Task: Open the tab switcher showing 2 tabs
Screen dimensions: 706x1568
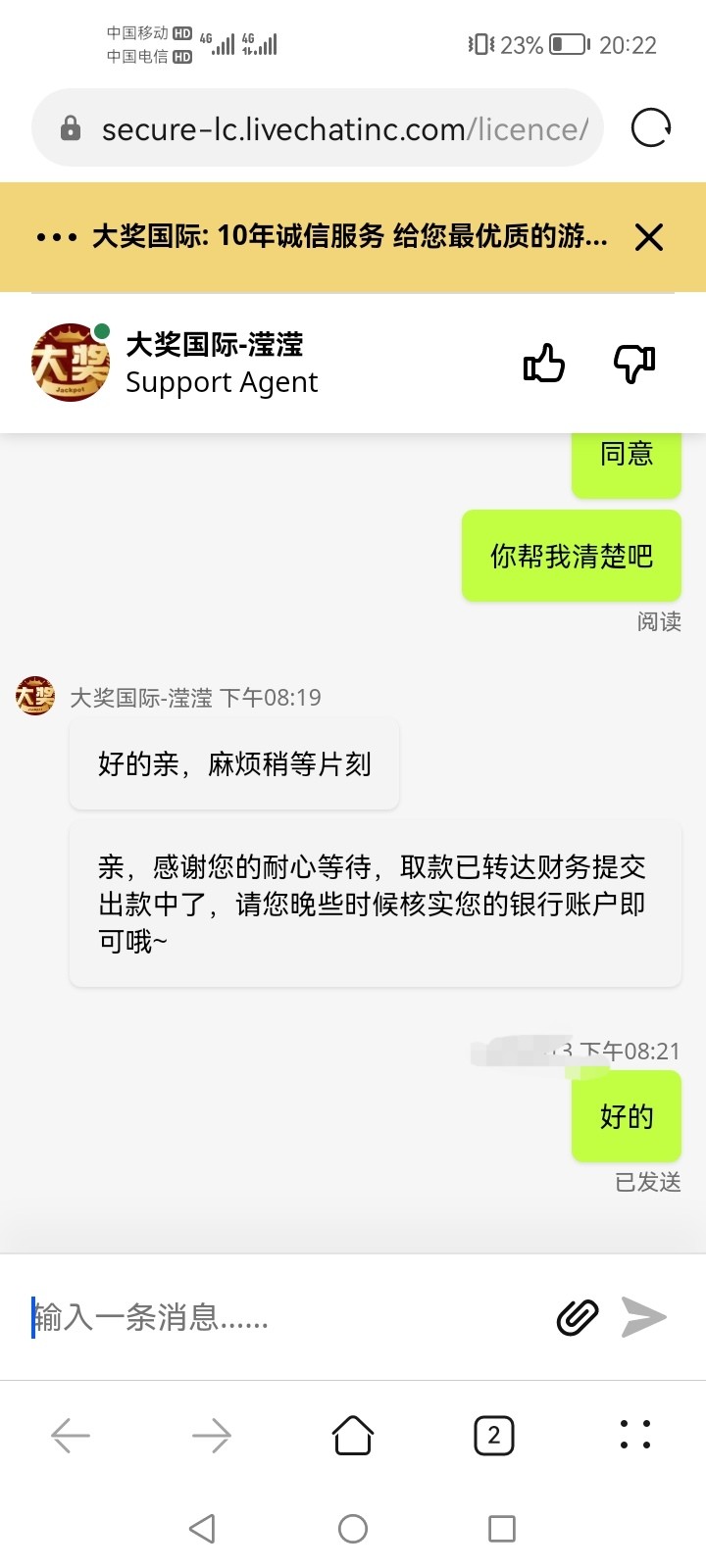Action: click(x=494, y=1436)
